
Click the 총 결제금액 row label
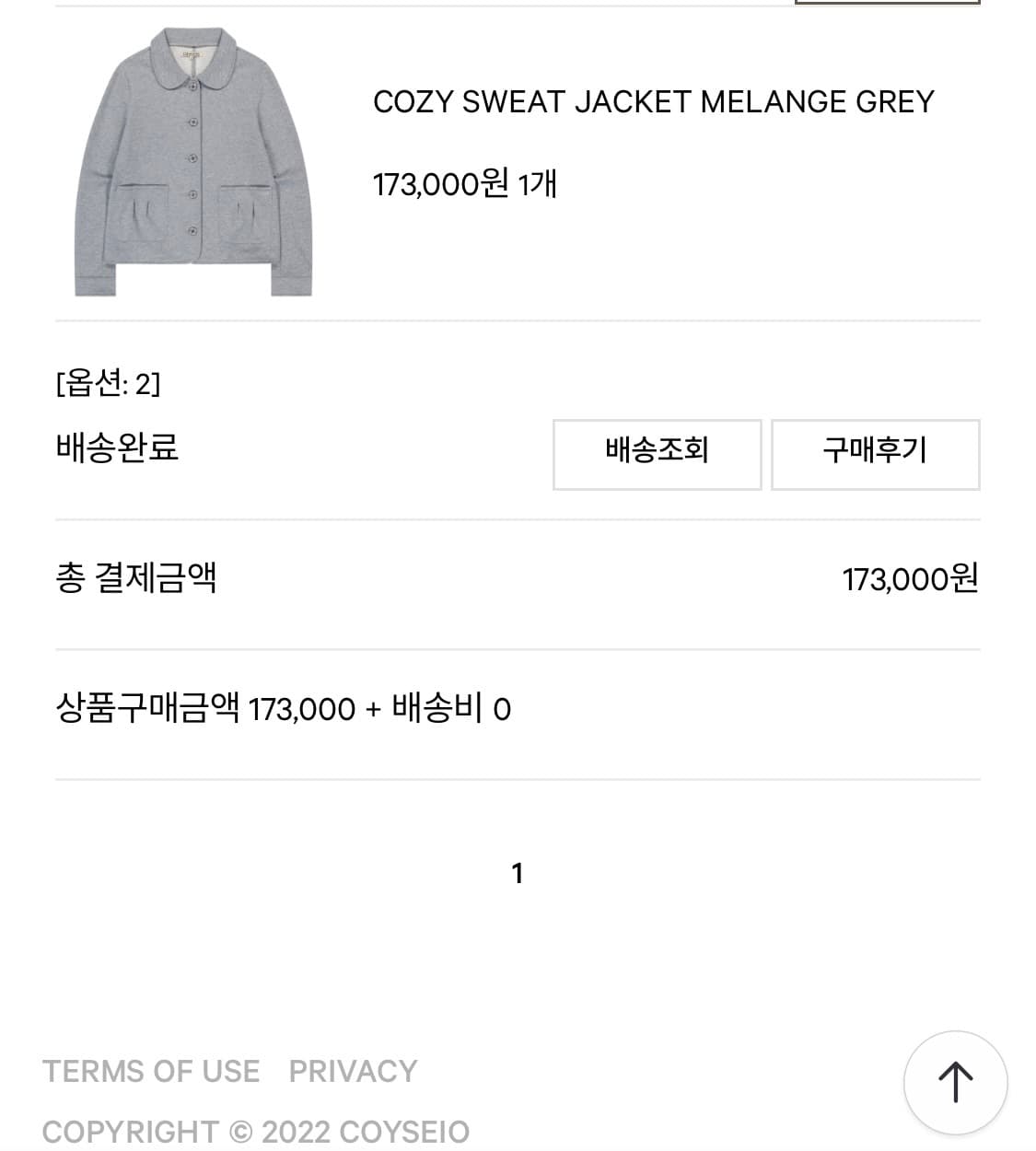point(136,580)
